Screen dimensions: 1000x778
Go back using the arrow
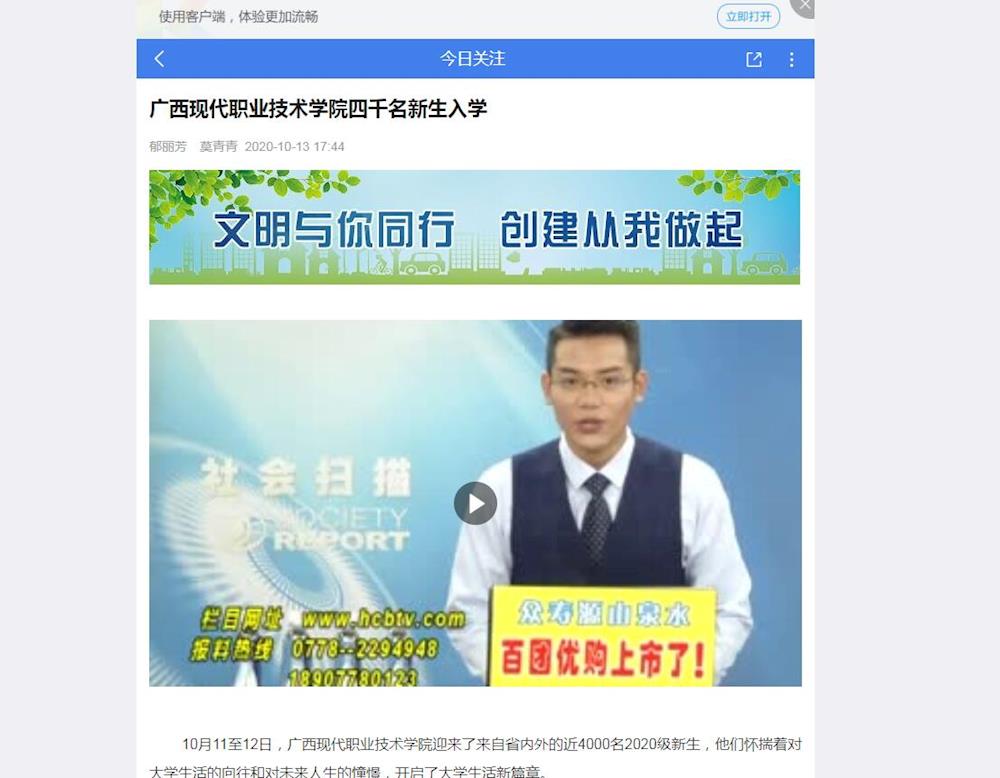tap(160, 59)
